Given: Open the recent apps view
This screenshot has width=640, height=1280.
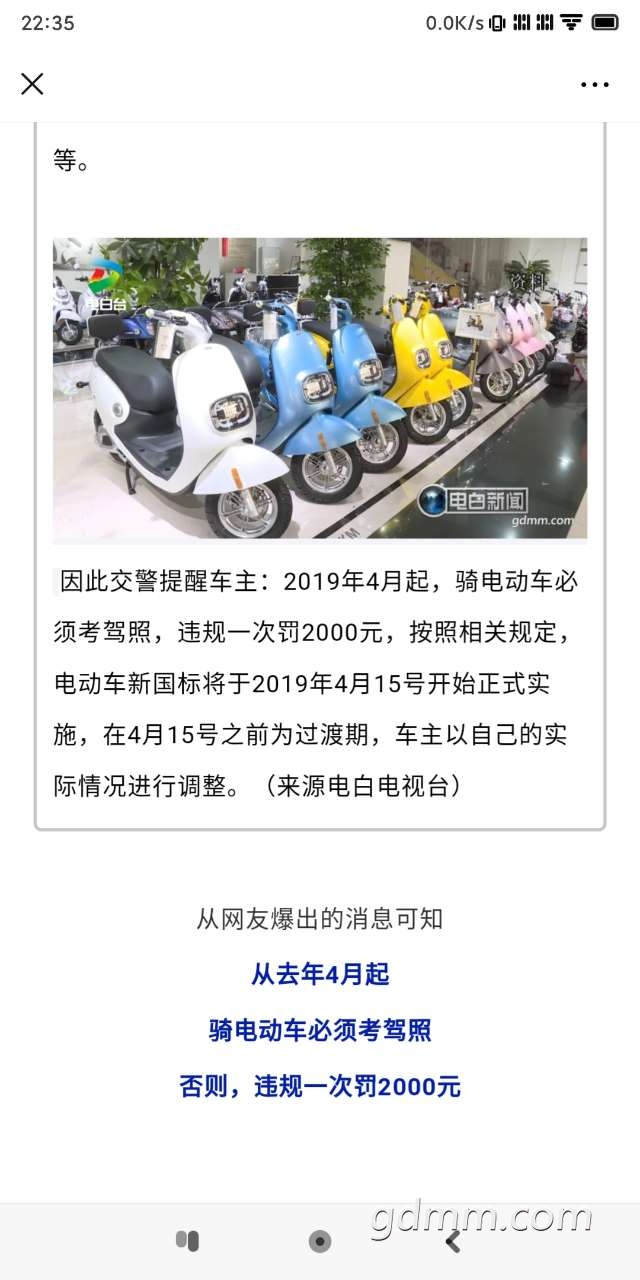Looking at the screenshot, I should click(187, 1241).
